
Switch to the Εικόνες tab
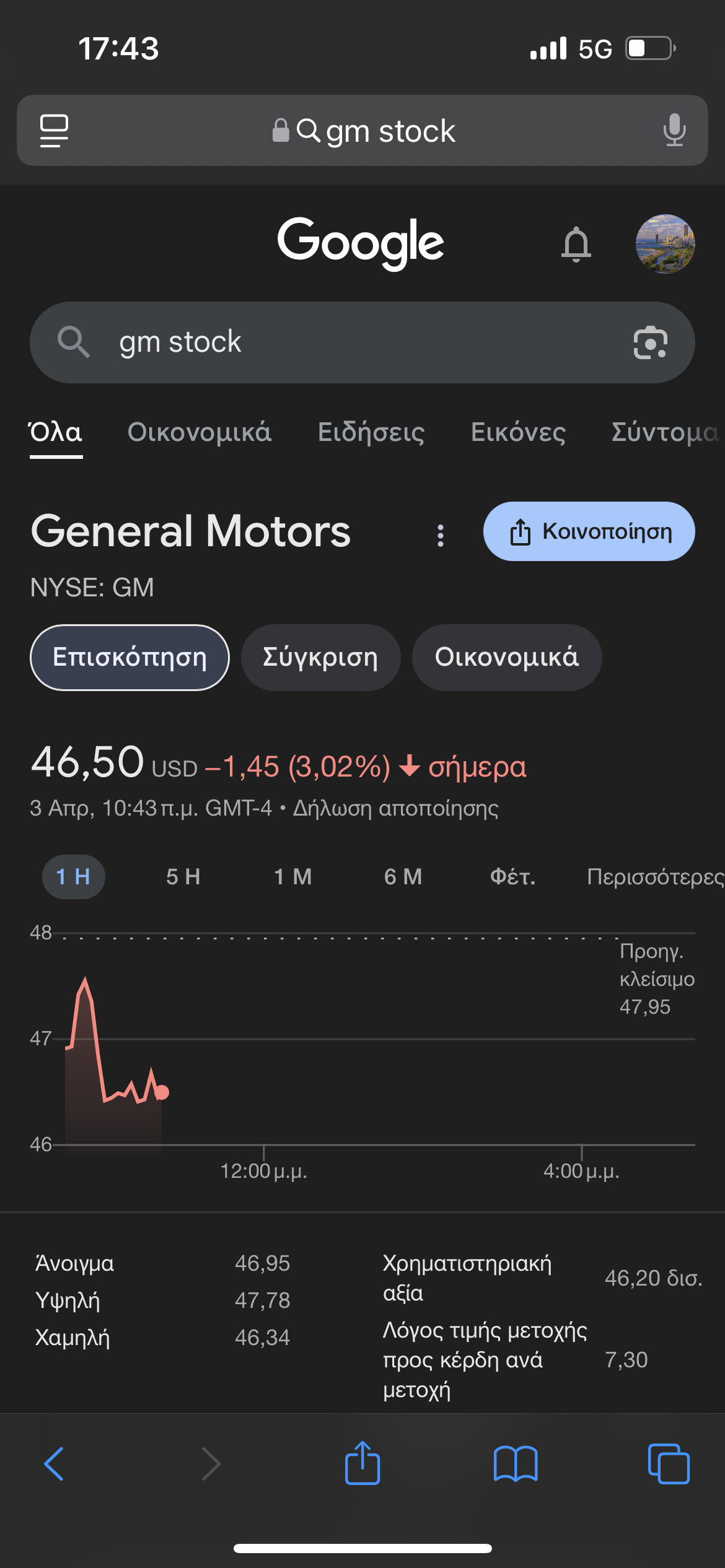(518, 432)
